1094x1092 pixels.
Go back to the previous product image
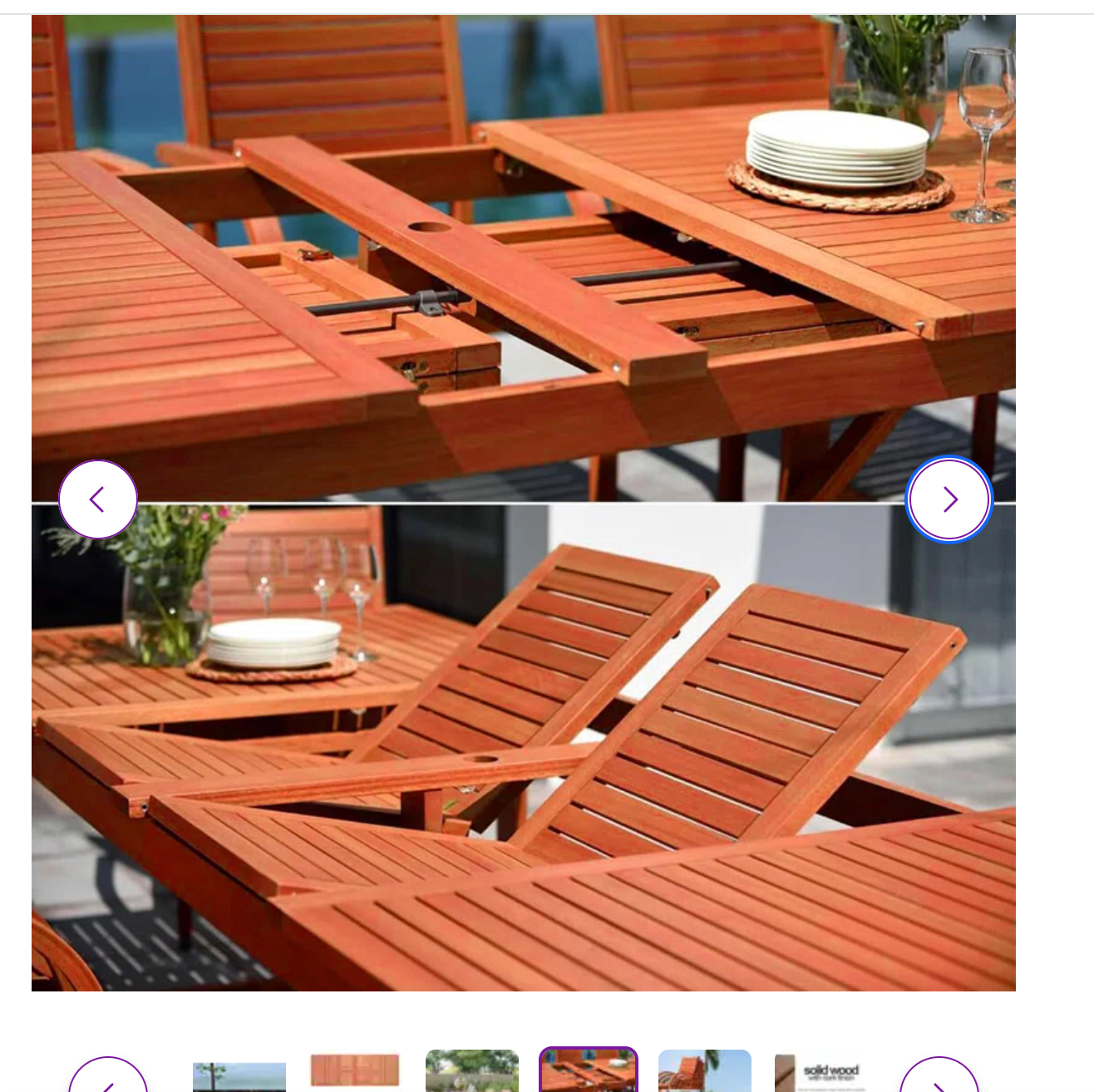pos(98,499)
